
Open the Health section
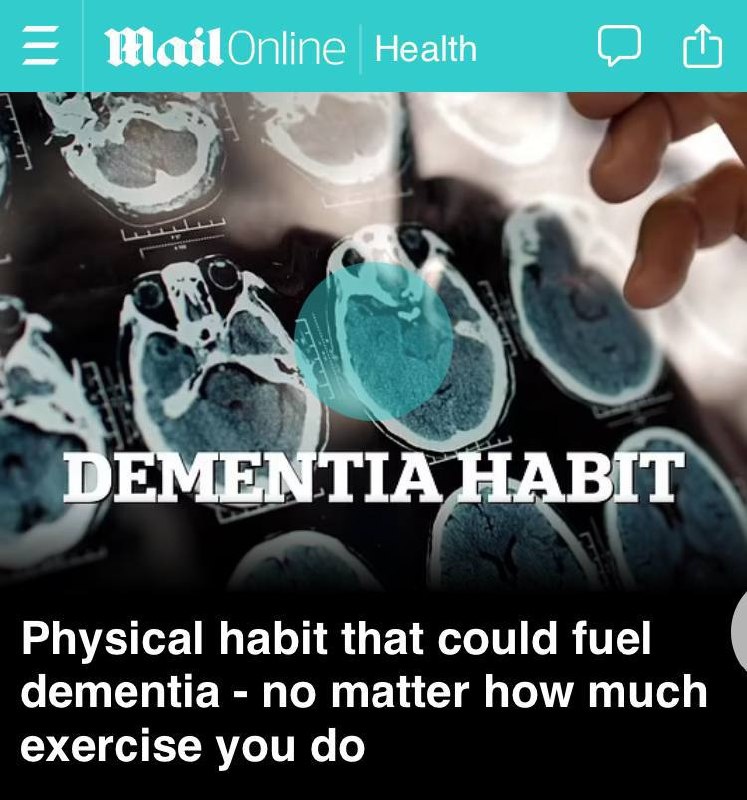pos(425,48)
